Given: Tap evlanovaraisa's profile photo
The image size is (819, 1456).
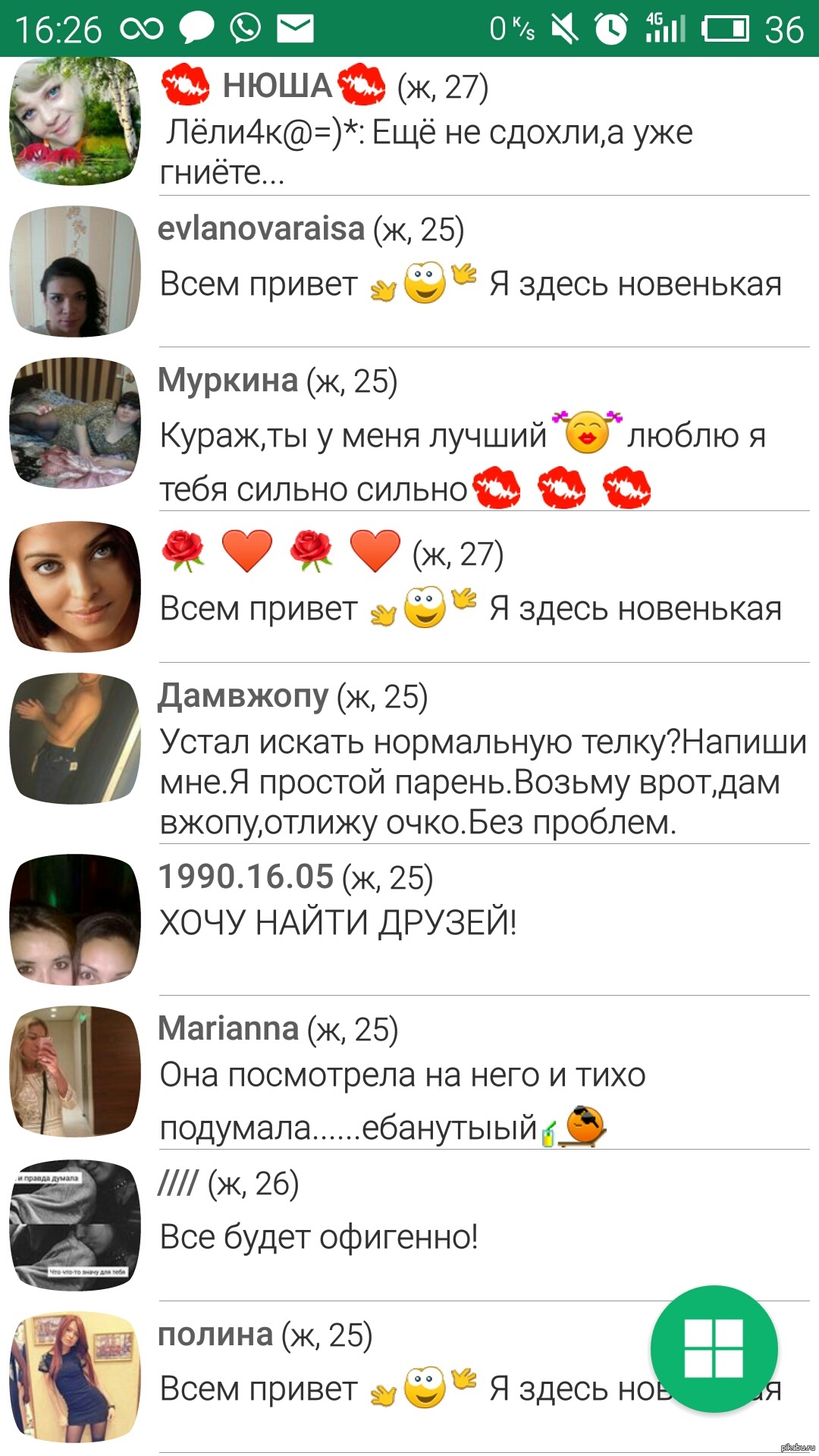Looking at the screenshot, I should pos(75,271).
